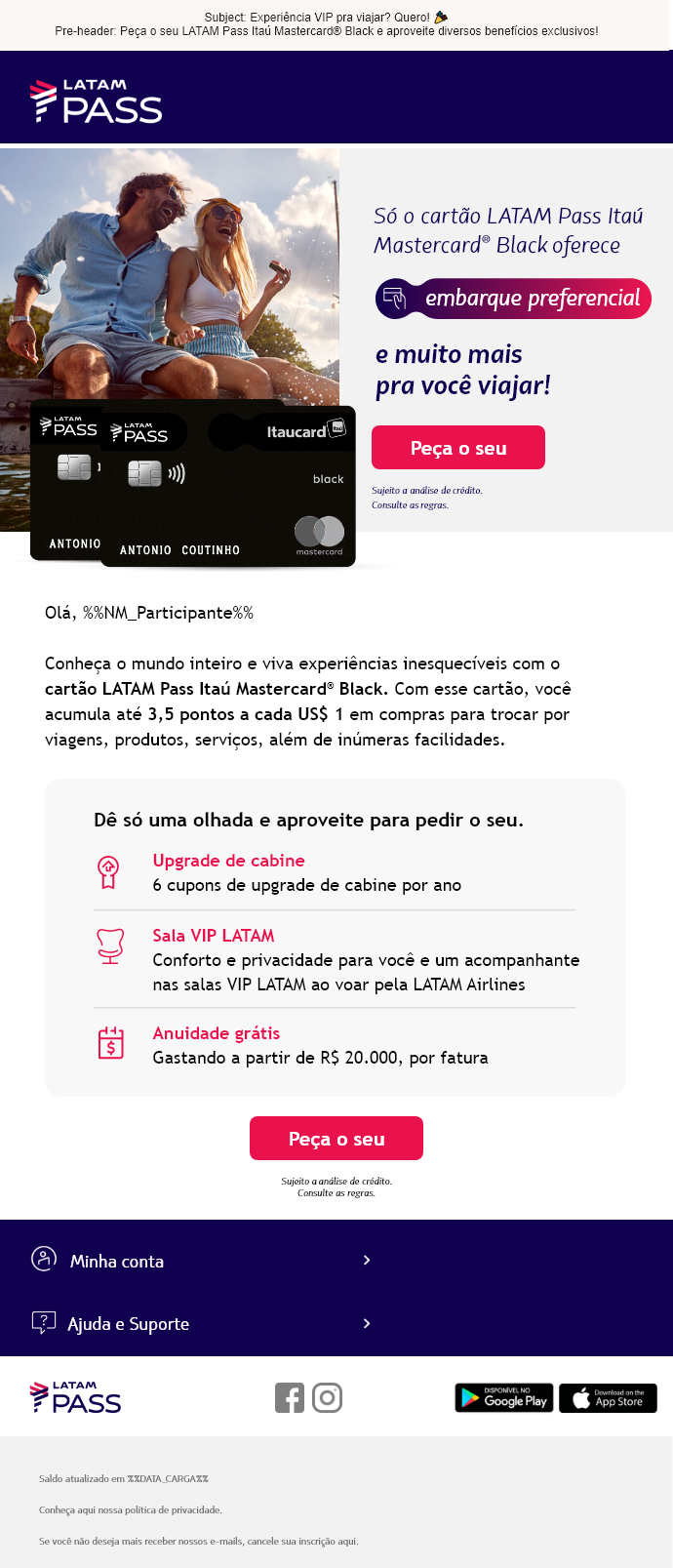Open the política de privacidade link
This screenshot has height=1568, width=673.
pyautogui.click(x=131, y=1510)
